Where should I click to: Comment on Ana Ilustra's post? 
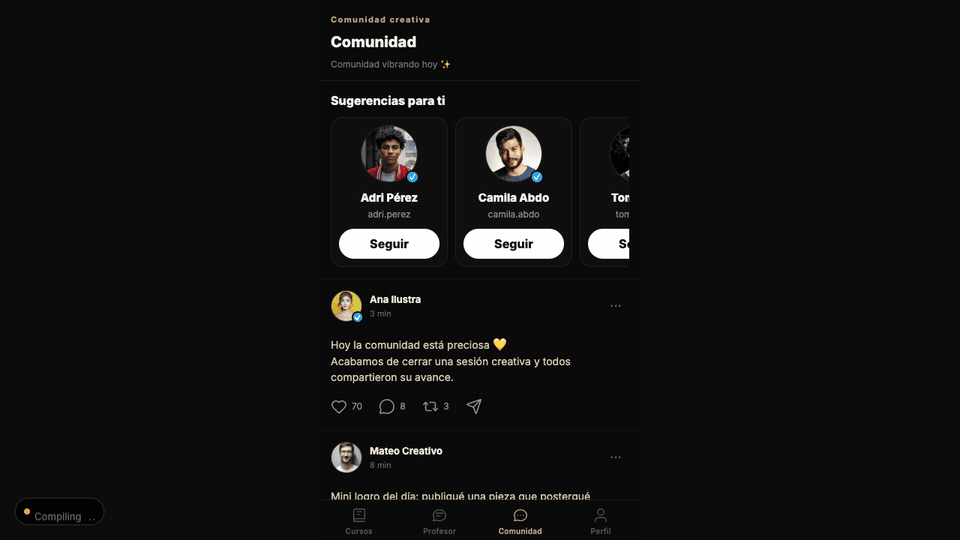pos(387,407)
